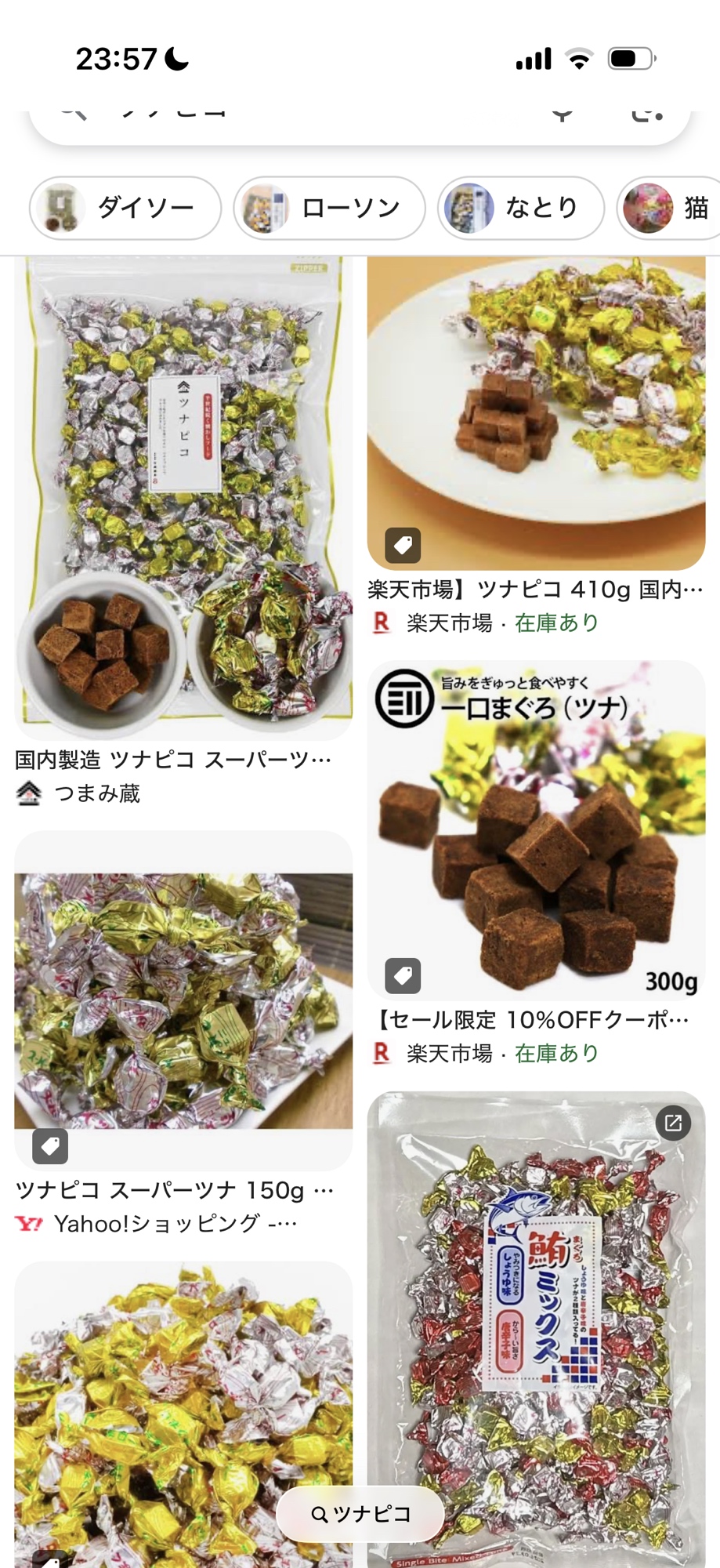Select the ダイソー filter chip
Image resolution: width=720 pixels, height=1568 pixels.
125,208
